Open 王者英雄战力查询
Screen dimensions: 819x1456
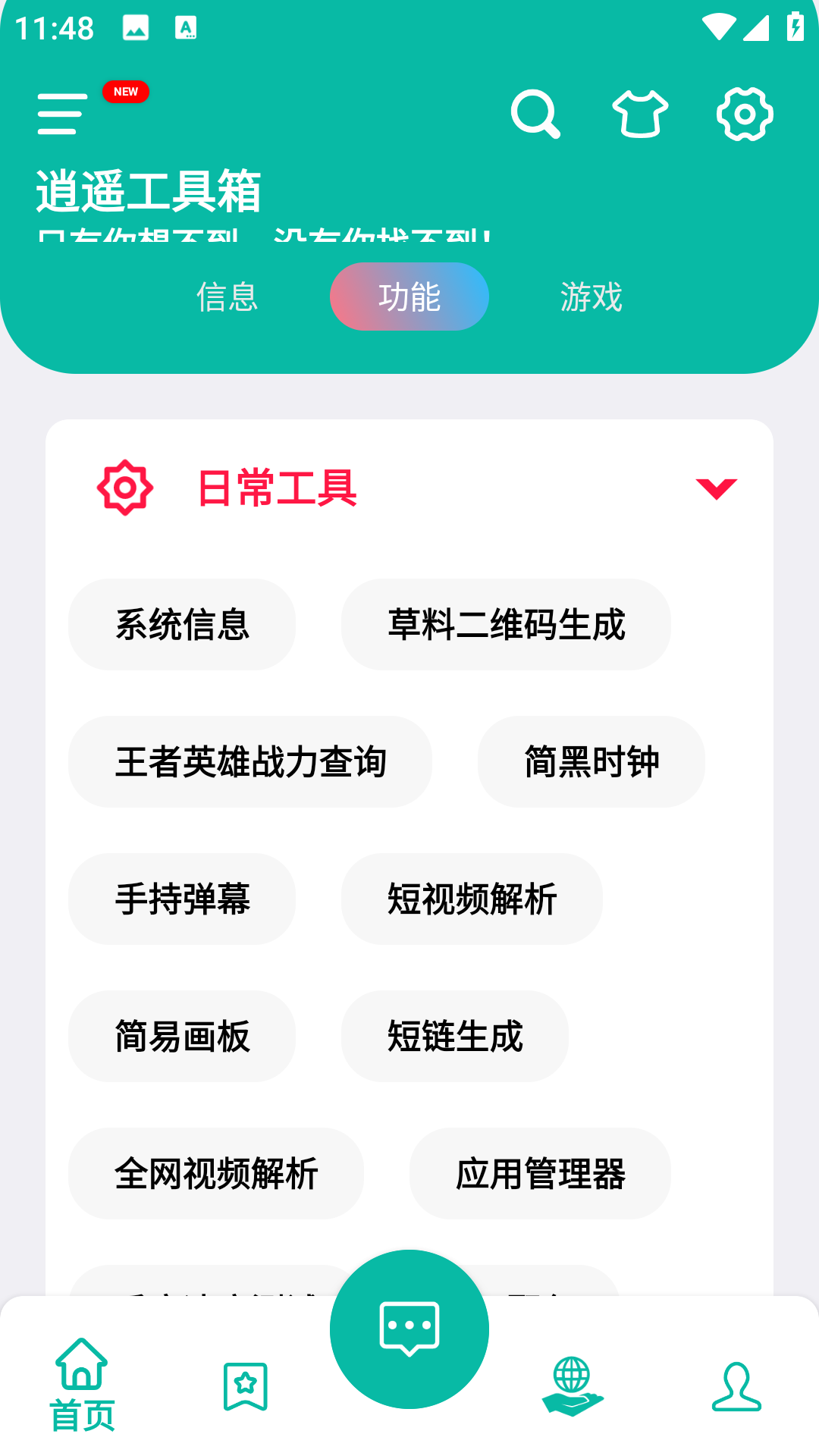(x=250, y=761)
